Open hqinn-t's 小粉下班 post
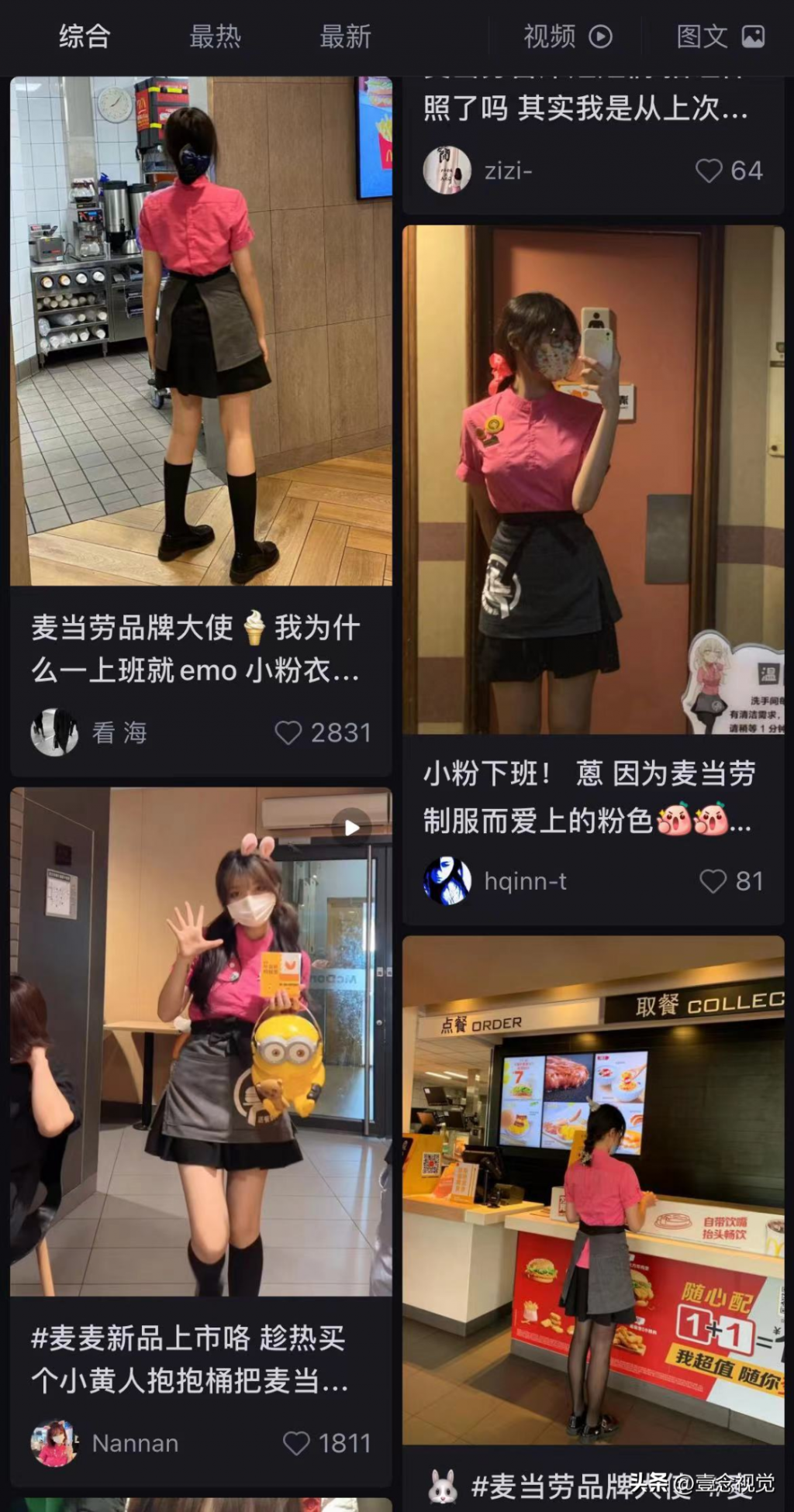This screenshot has height=1512, width=794. click(593, 480)
